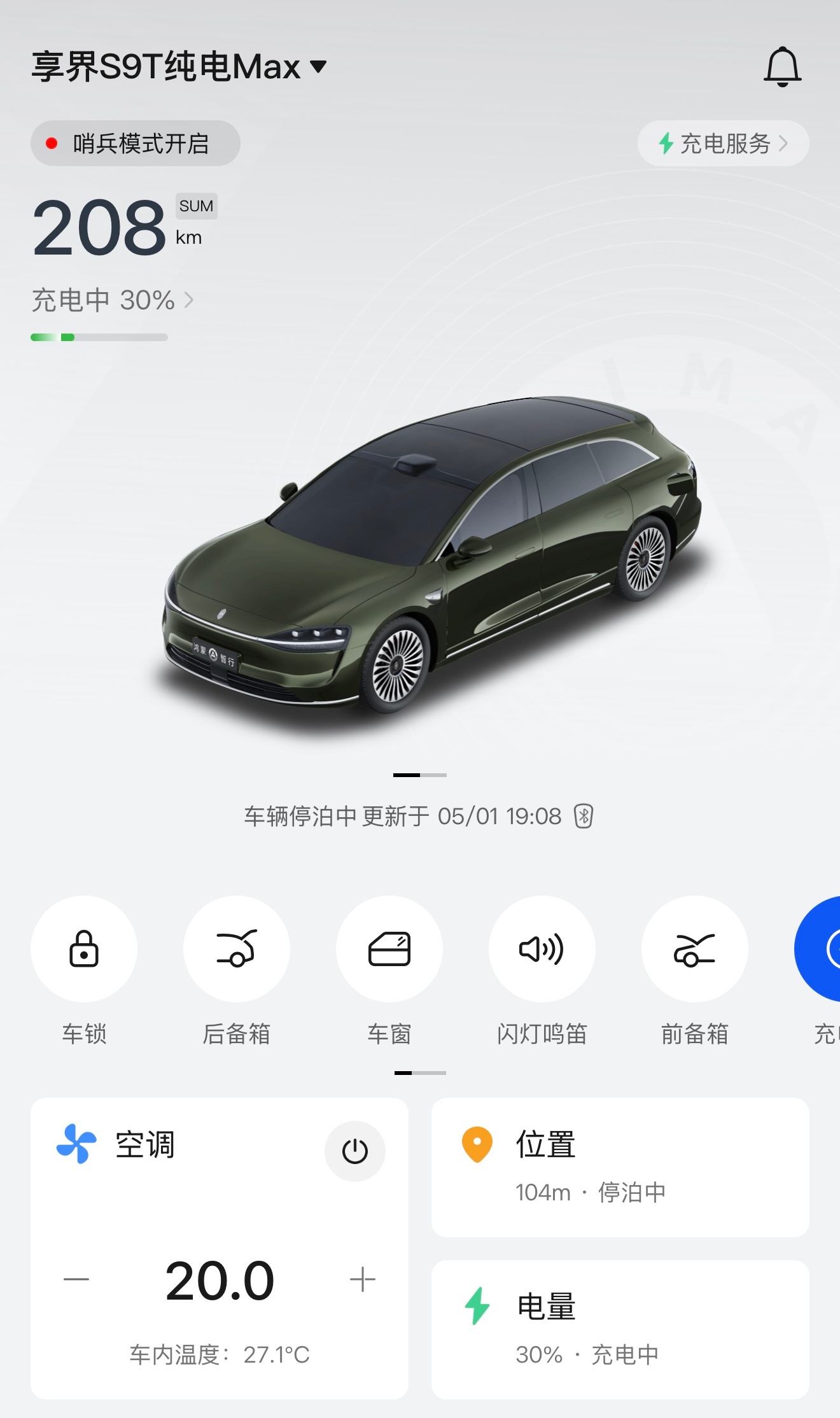This screenshot has width=840, height=1418.
Task: Open the 前备箱 front trunk control
Action: 695,949
